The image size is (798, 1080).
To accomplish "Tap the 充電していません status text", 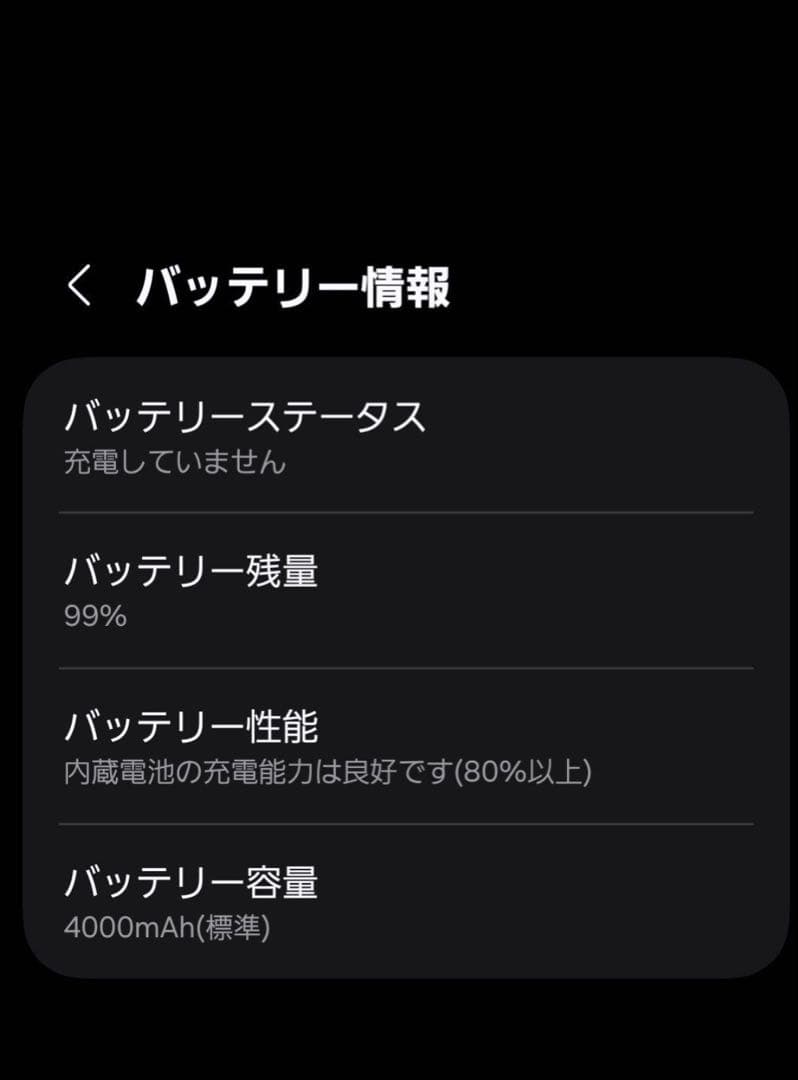I will 175,462.
